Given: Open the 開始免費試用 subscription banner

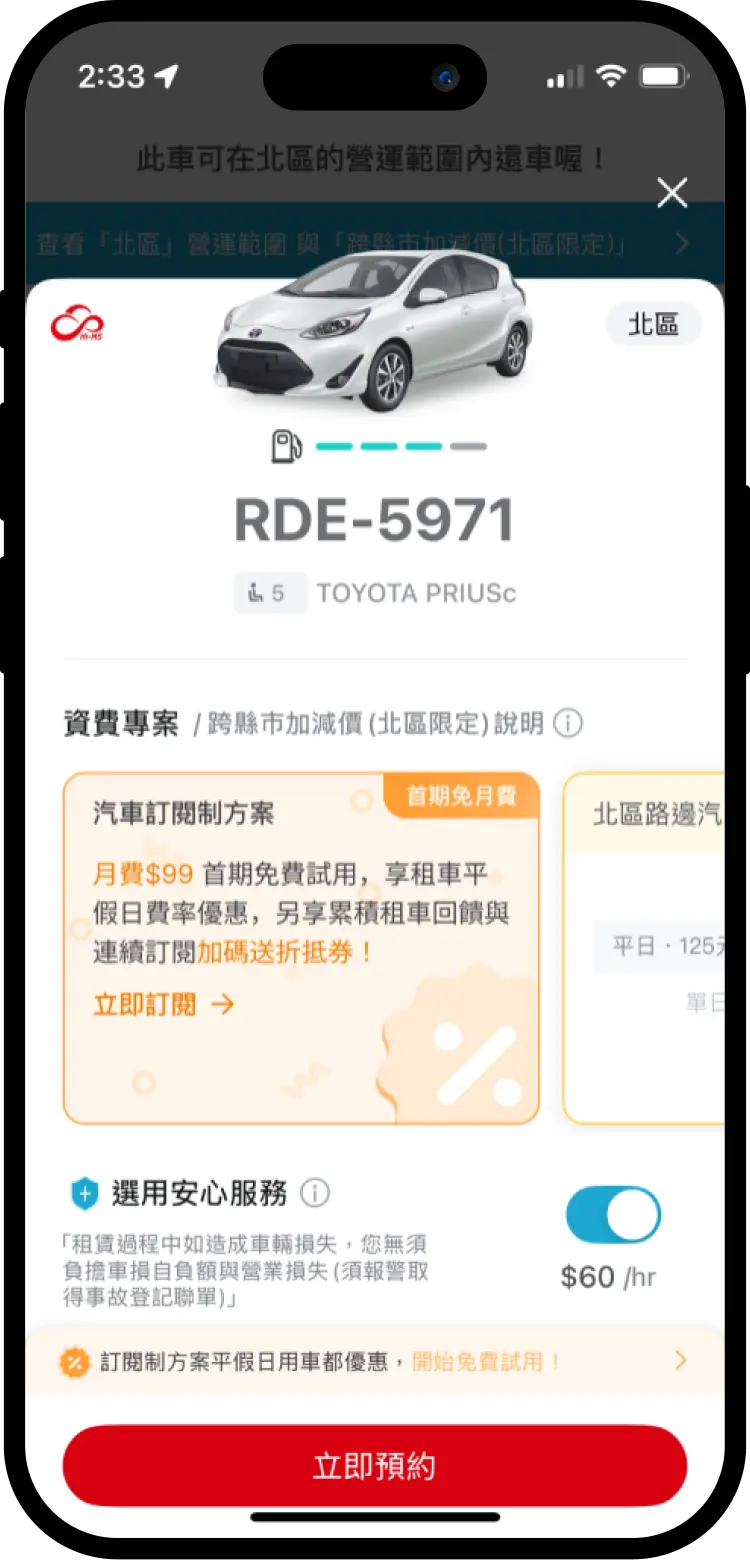Looking at the screenshot, I should [x=375, y=1361].
